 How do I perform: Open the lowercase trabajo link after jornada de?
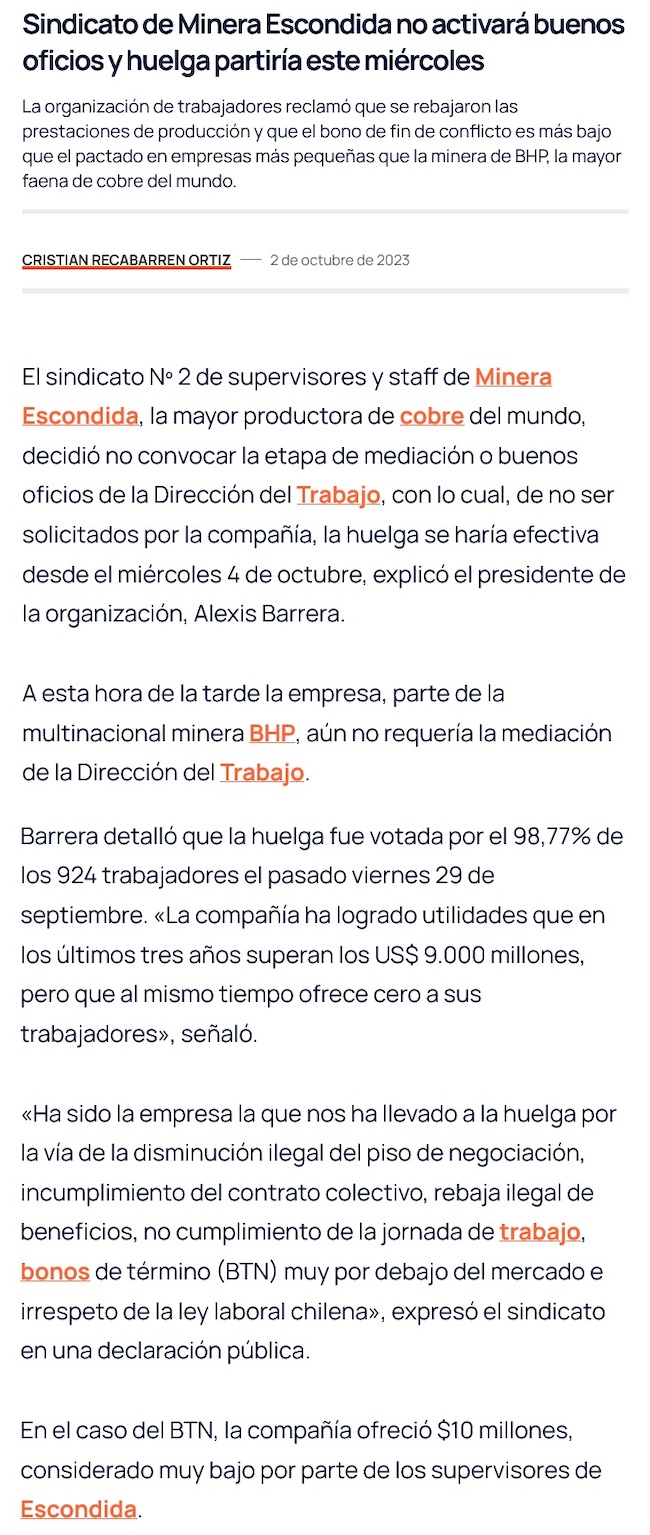click(x=539, y=1232)
